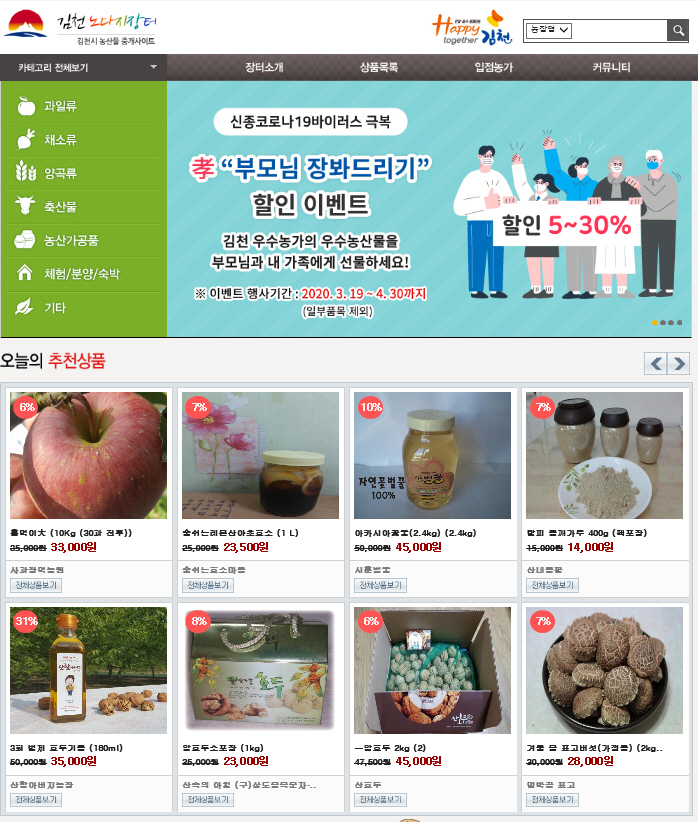Open the 양곡류 category
The height and width of the screenshot is (822, 698).
(x=60, y=173)
